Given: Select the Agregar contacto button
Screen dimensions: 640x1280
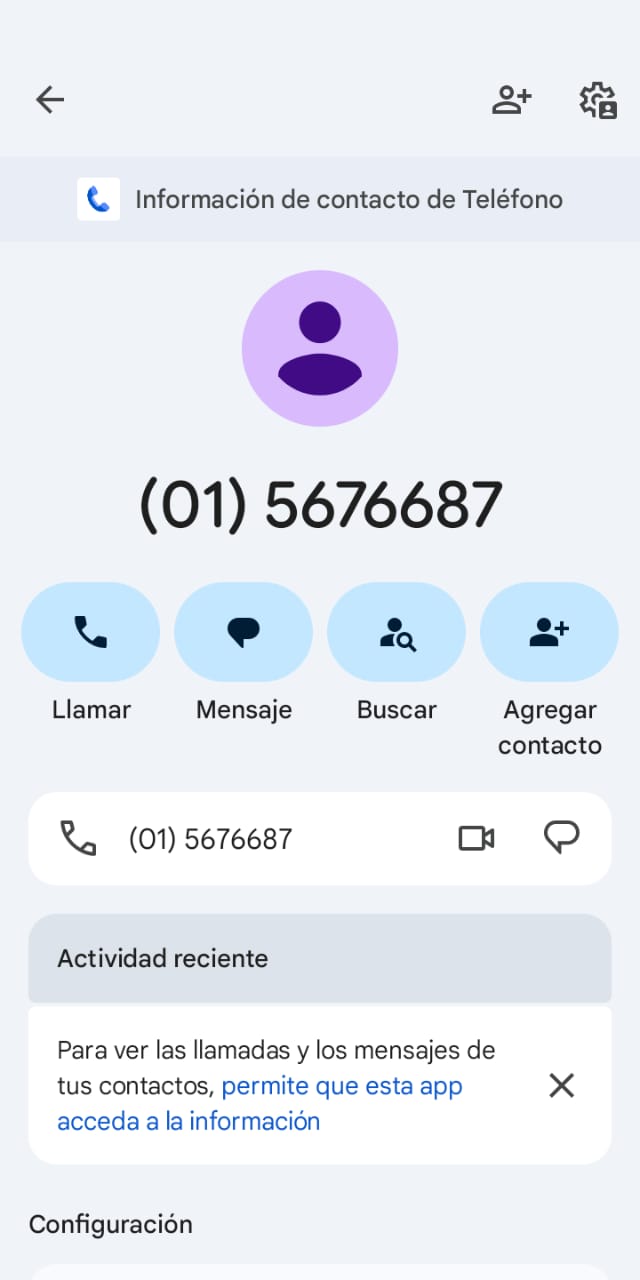Looking at the screenshot, I should pyautogui.click(x=549, y=632).
